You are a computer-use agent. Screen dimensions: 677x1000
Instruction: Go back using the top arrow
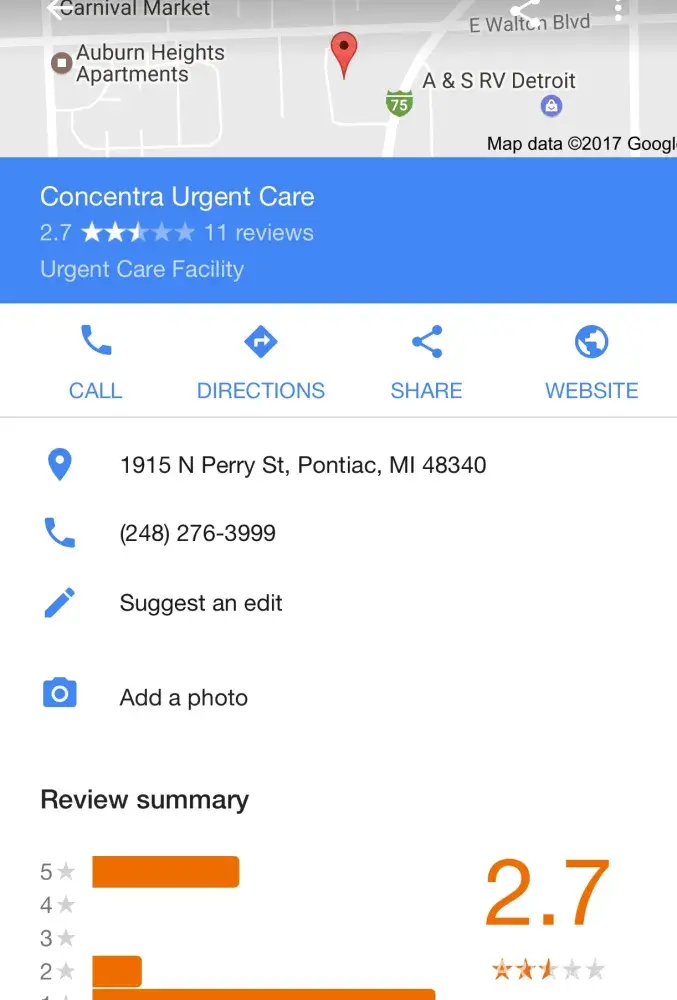click(52, 8)
